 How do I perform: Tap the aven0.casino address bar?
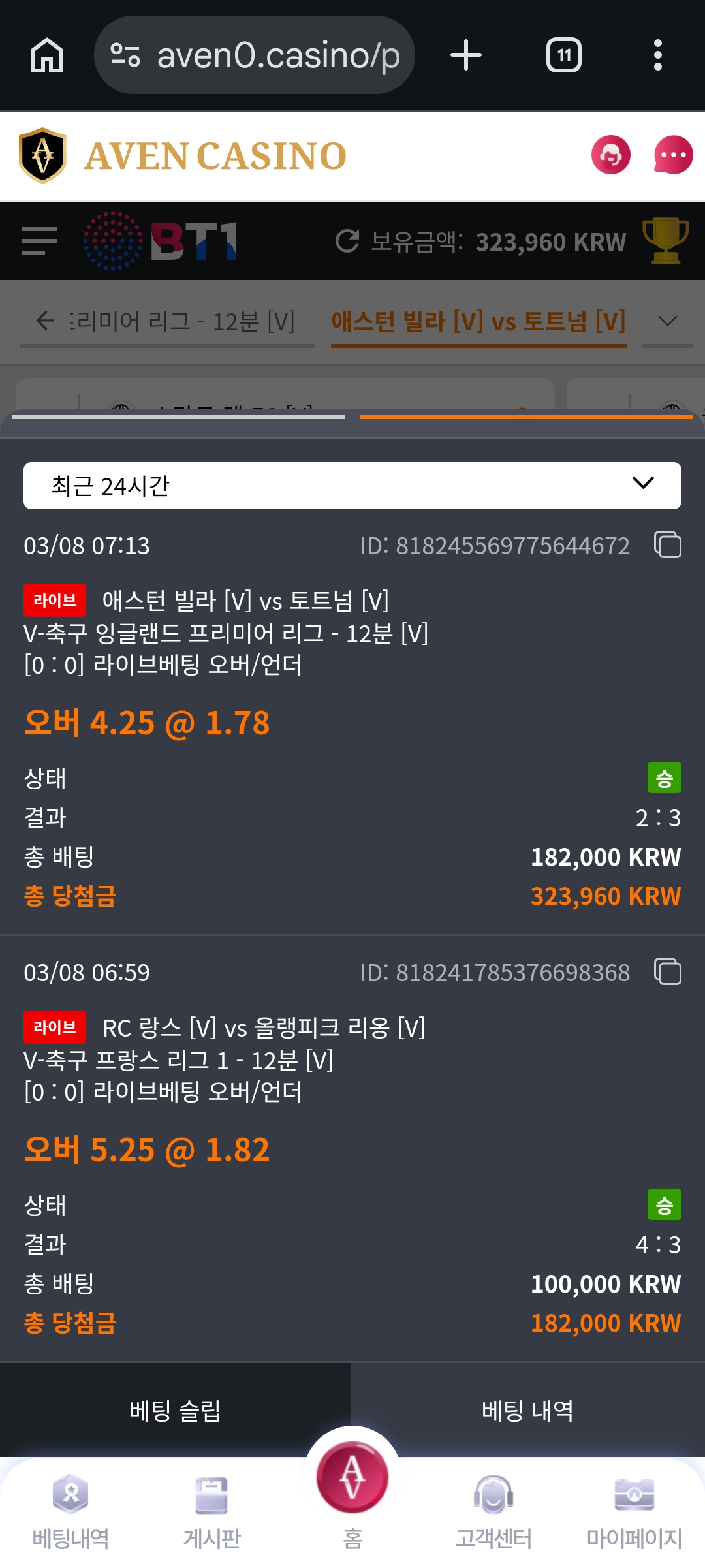pos(255,55)
